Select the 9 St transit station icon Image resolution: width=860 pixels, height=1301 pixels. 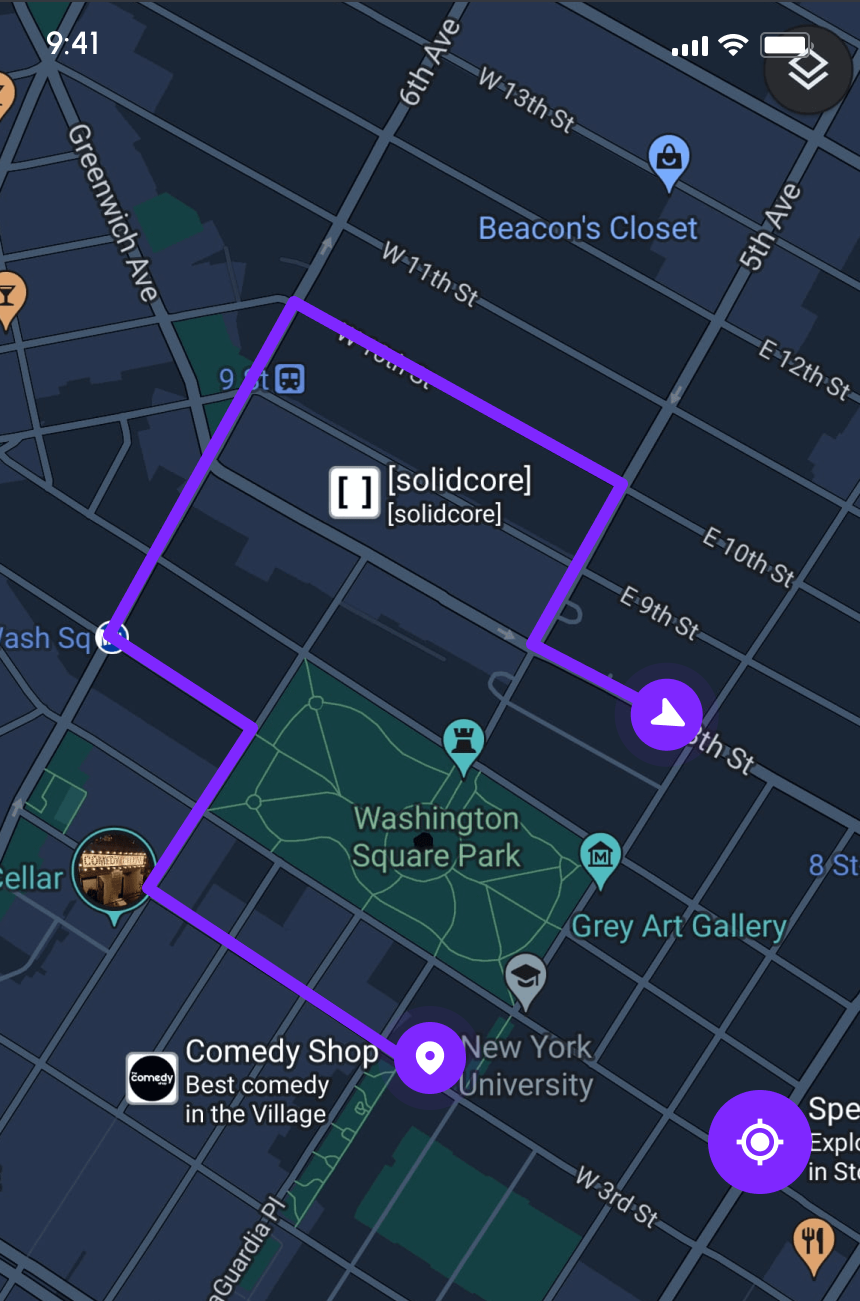coord(290,379)
